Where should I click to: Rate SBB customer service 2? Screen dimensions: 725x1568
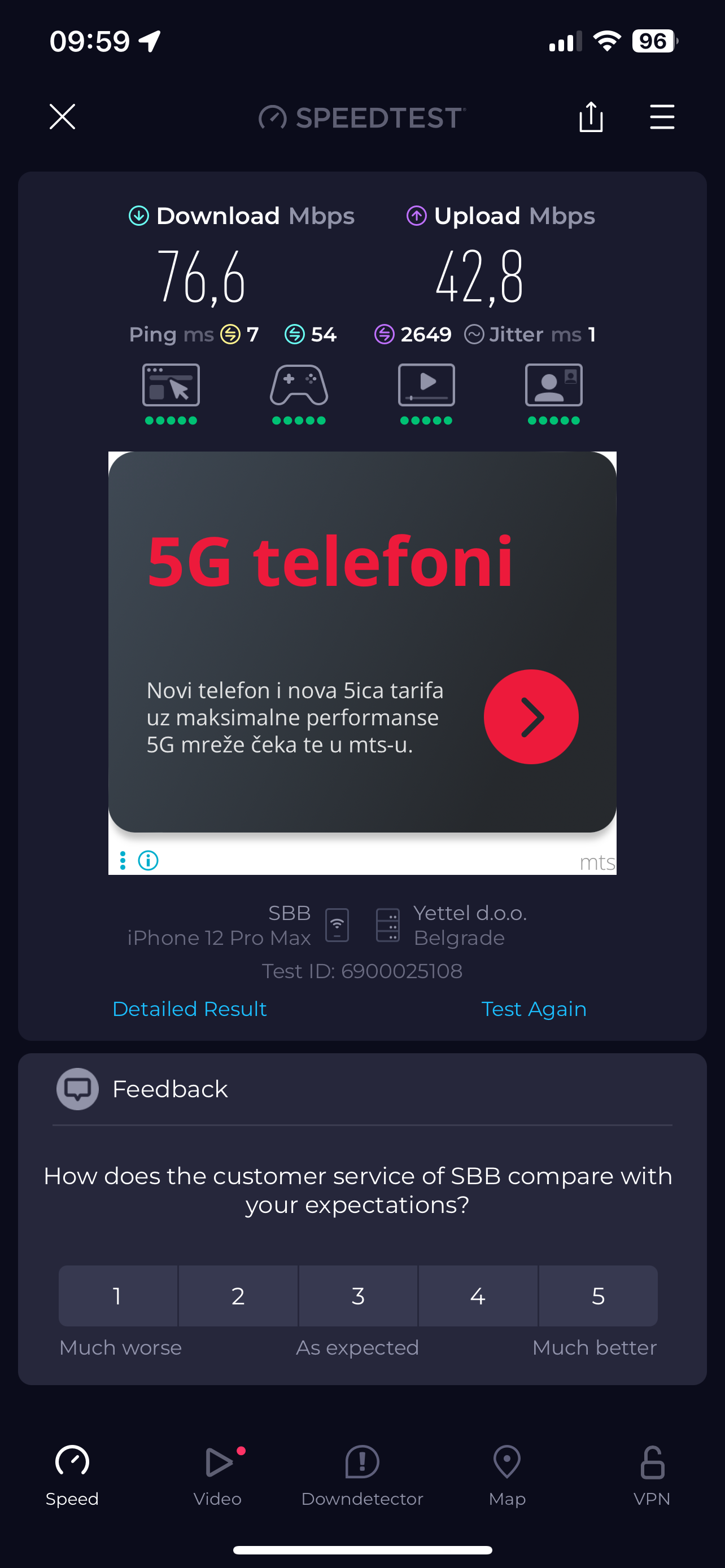click(238, 1295)
